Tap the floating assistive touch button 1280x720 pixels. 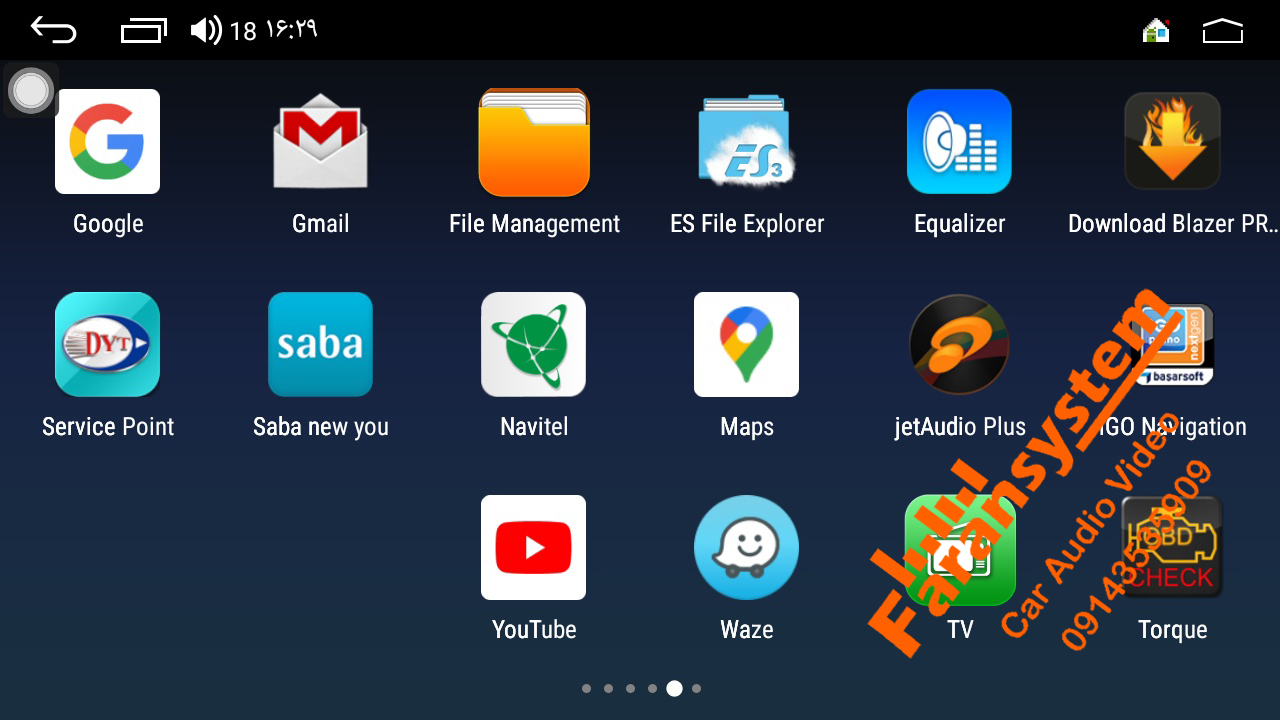point(31,91)
